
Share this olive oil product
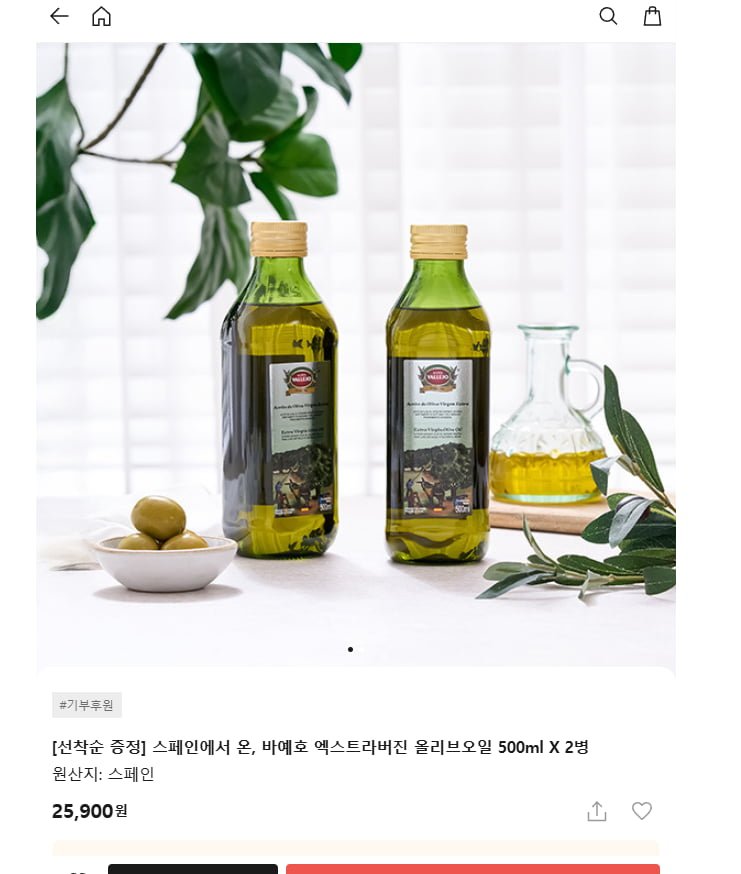point(597,811)
